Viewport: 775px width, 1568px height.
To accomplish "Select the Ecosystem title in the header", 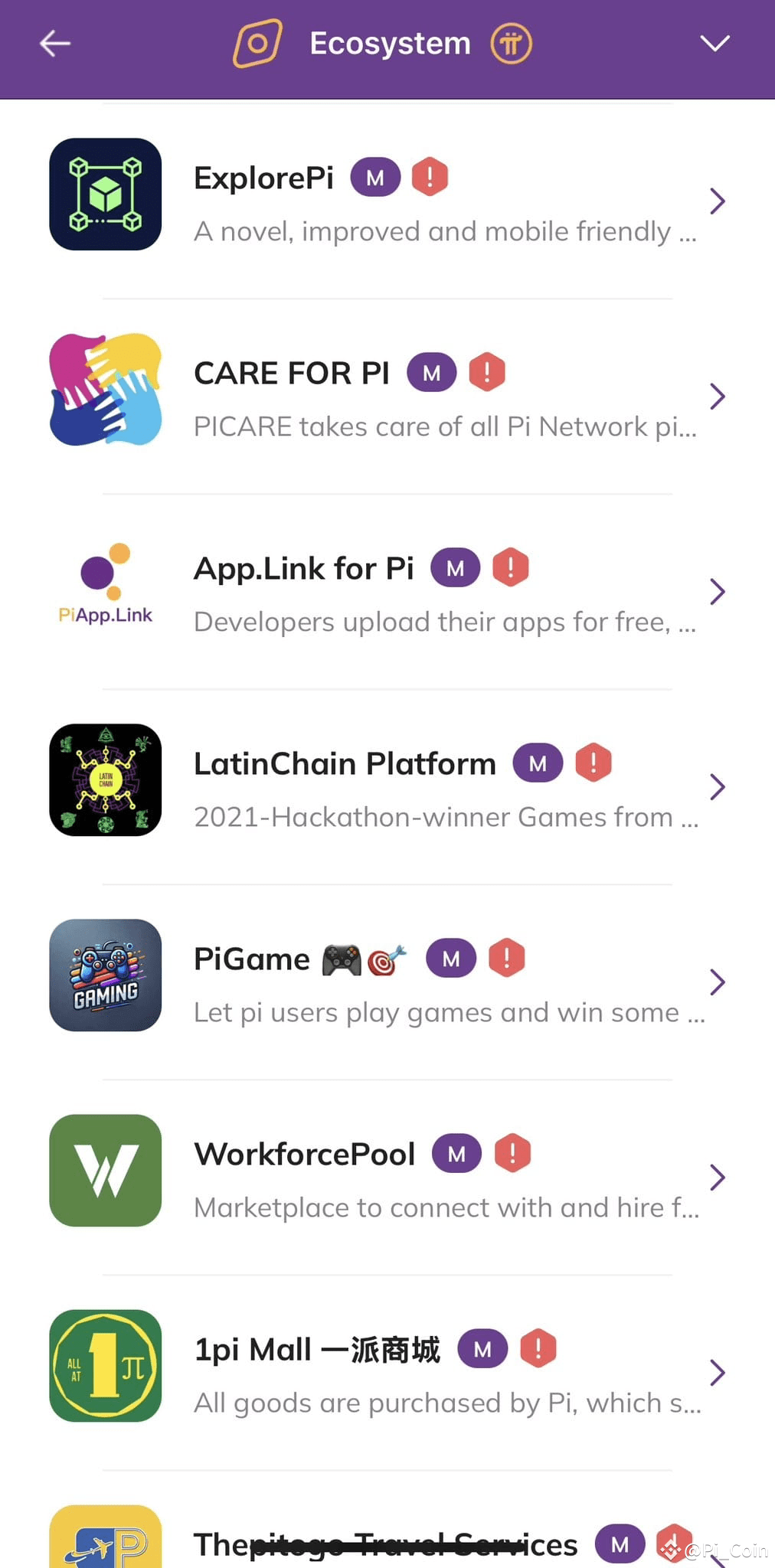I will tap(390, 43).
